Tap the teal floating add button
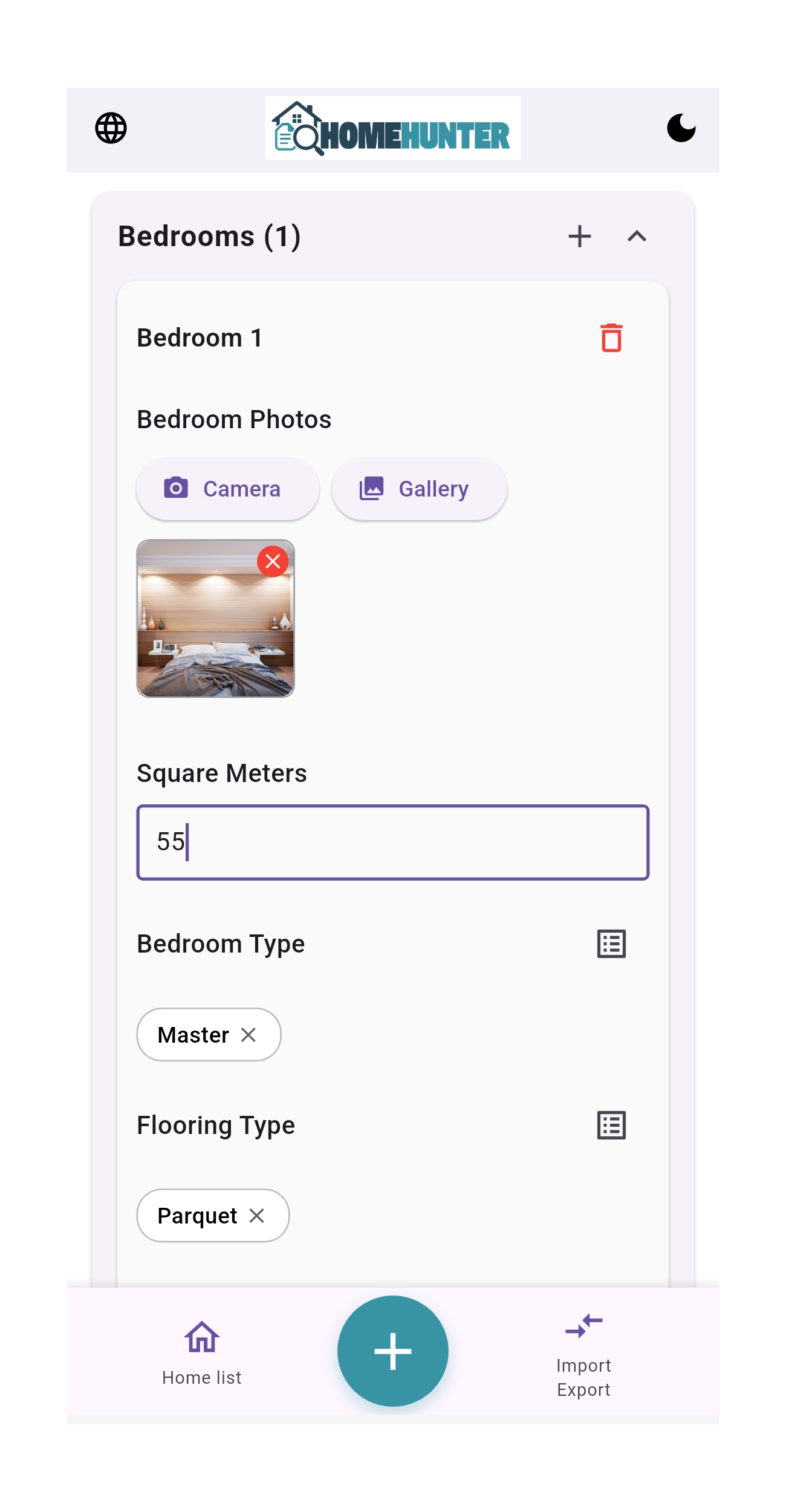This screenshot has width=786, height=1512. pos(393,1351)
